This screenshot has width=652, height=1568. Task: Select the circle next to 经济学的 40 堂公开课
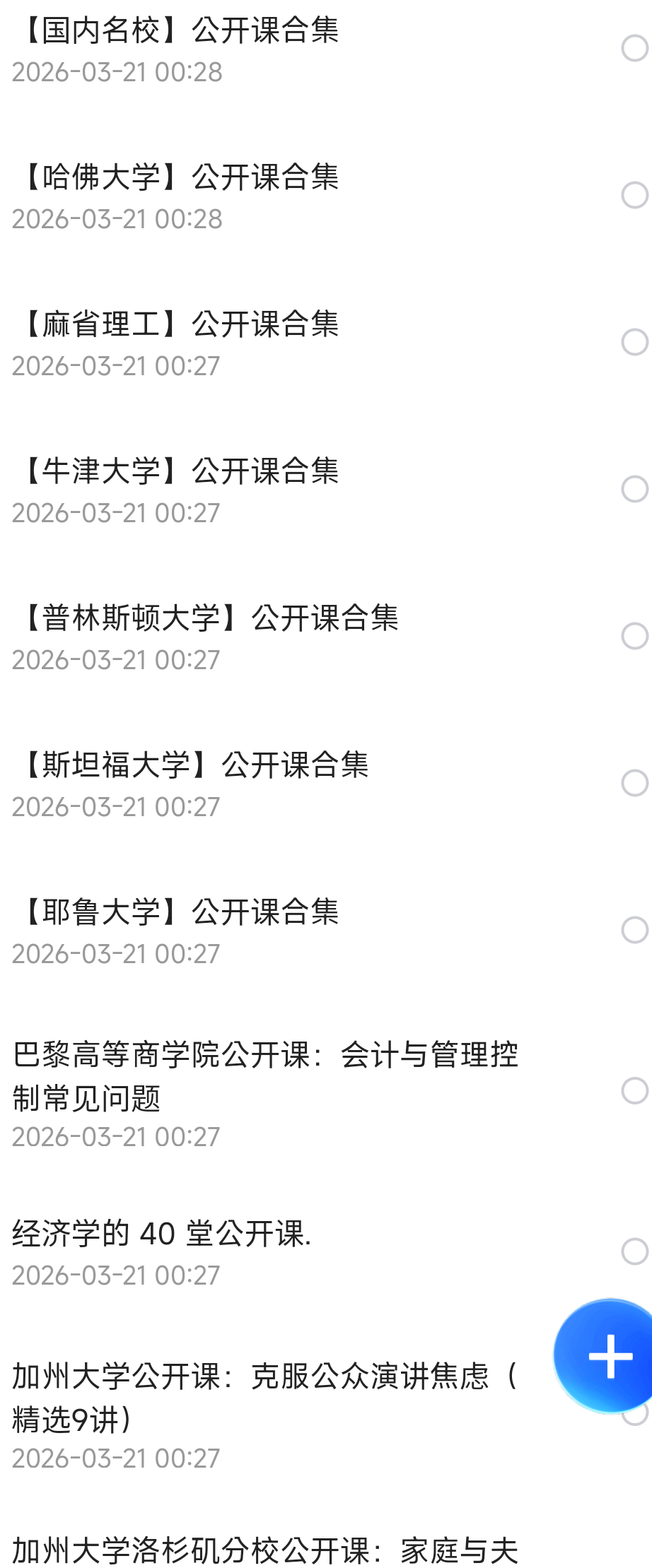click(634, 1251)
